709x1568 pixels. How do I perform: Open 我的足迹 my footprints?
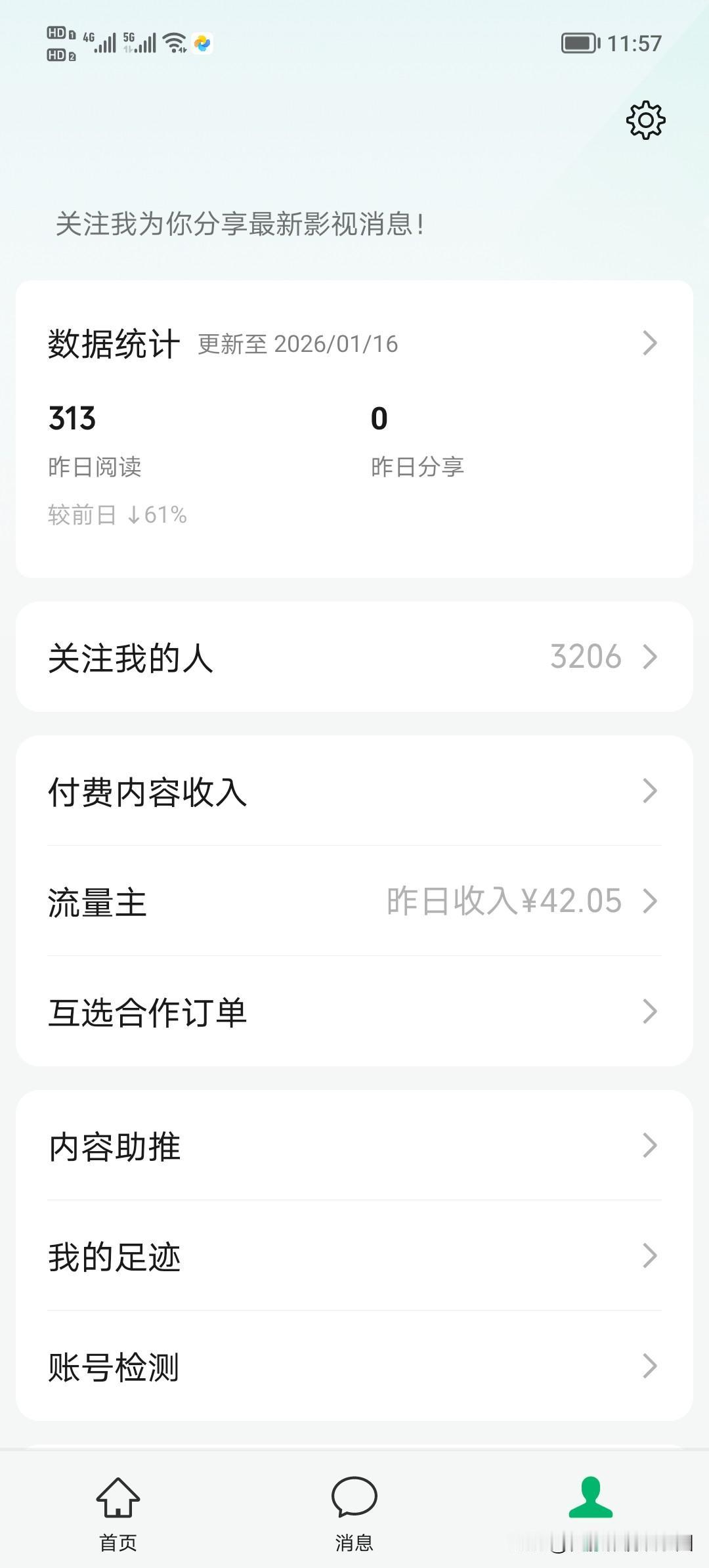[354, 1257]
